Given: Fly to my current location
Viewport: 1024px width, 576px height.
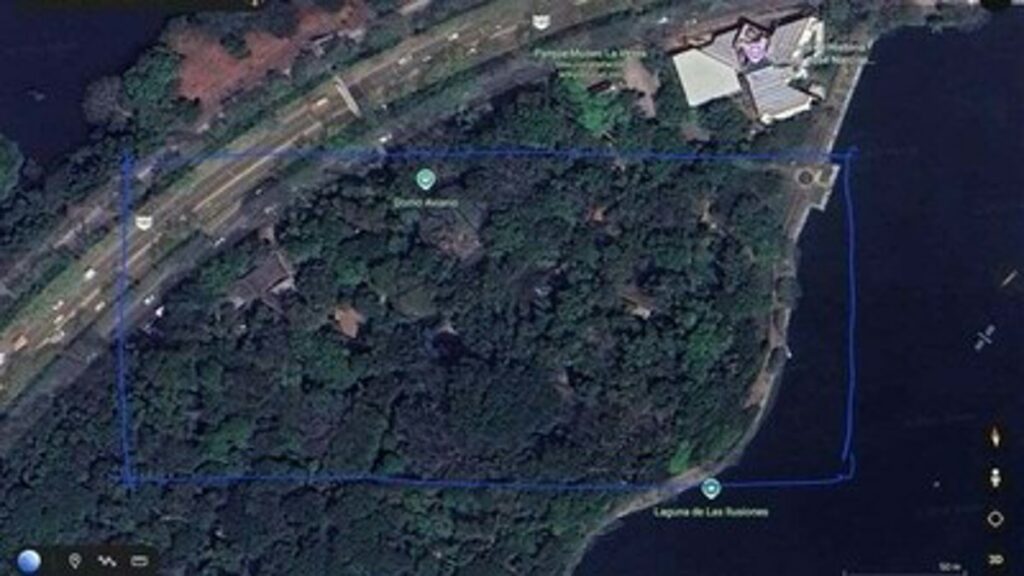Looking at the screenshot, I should pyautogui.click(x=995, y=518).
